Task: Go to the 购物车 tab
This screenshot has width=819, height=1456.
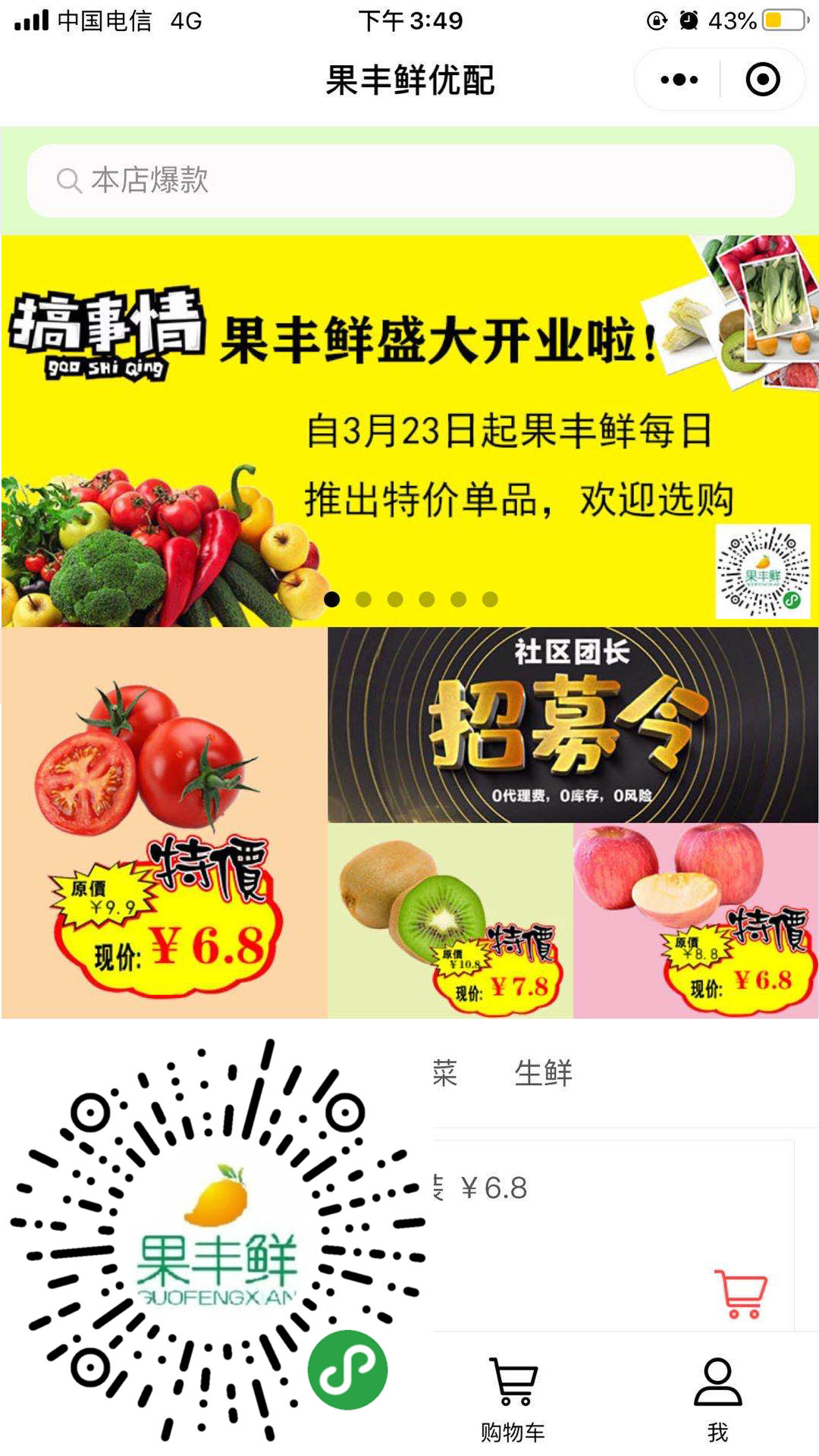Action: [513, 1400]
